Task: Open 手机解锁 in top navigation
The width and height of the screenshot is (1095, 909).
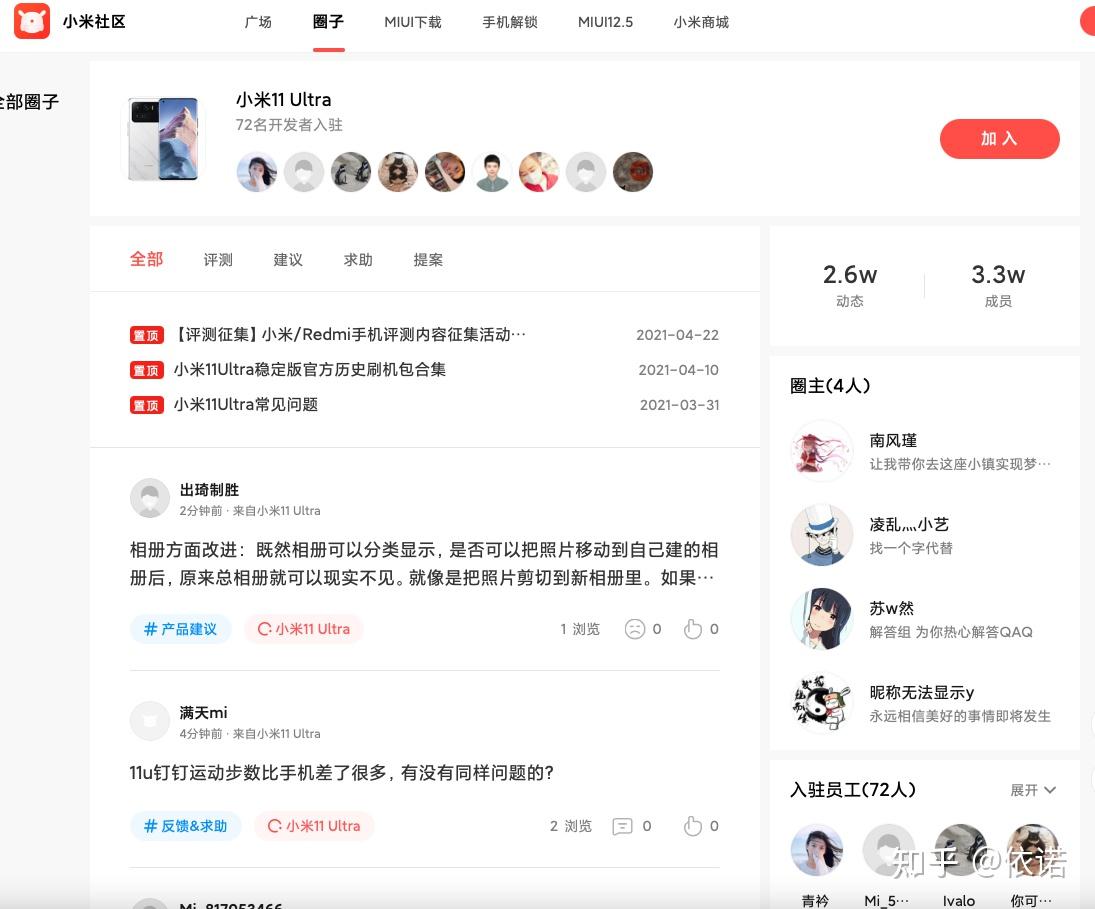Action: pos(510,22)
